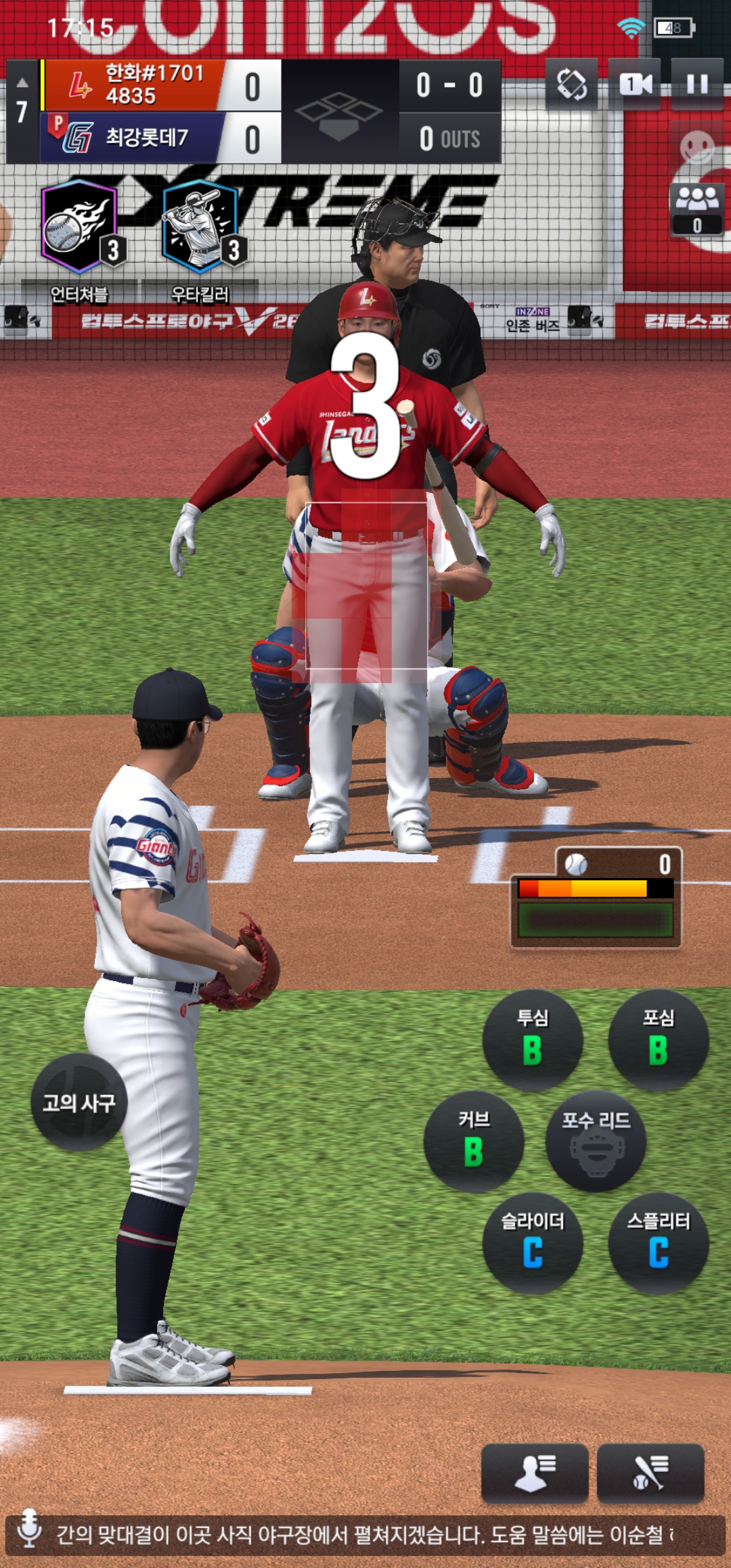Open the emoji chat button
This screenshot has width=731, height=1568.
697,146
